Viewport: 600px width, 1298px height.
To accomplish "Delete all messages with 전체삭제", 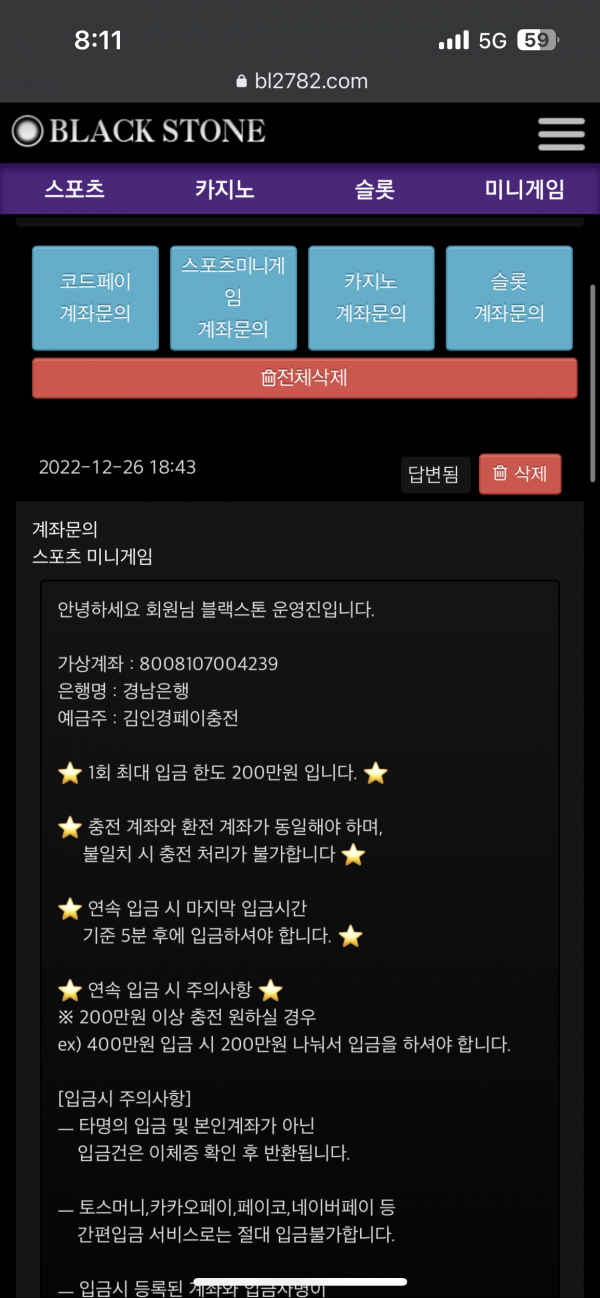I will [304, 378].
